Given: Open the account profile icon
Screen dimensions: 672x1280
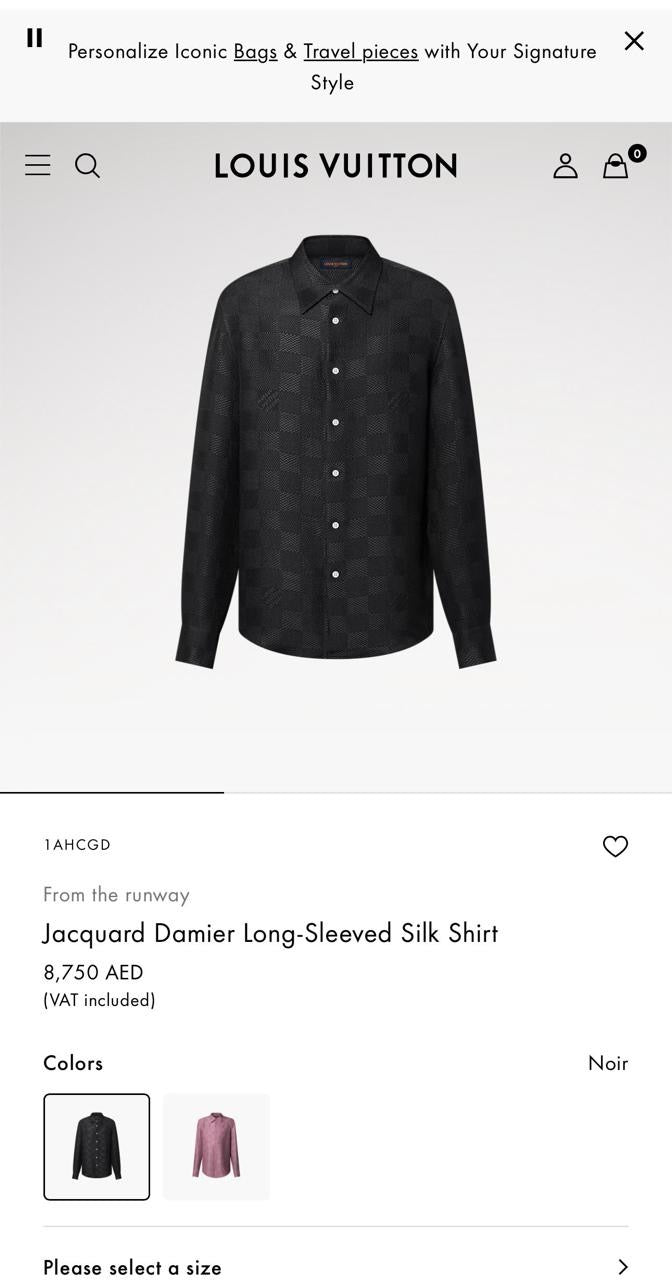Looking at the screenshot, I should 565,166.
